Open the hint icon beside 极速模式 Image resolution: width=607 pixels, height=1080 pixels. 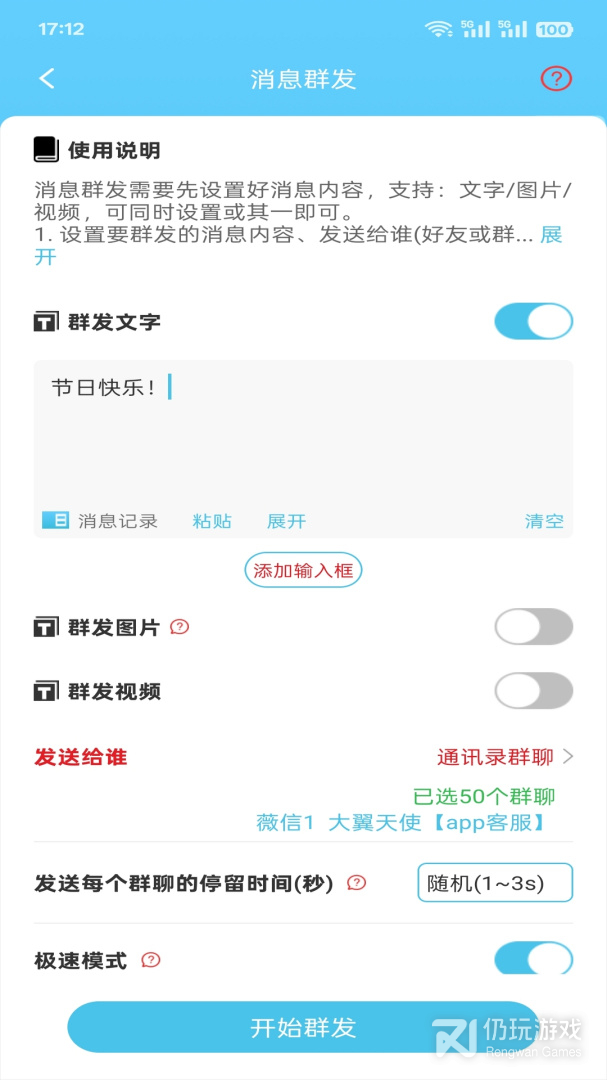pyautogui.click(x=151, y=960)
